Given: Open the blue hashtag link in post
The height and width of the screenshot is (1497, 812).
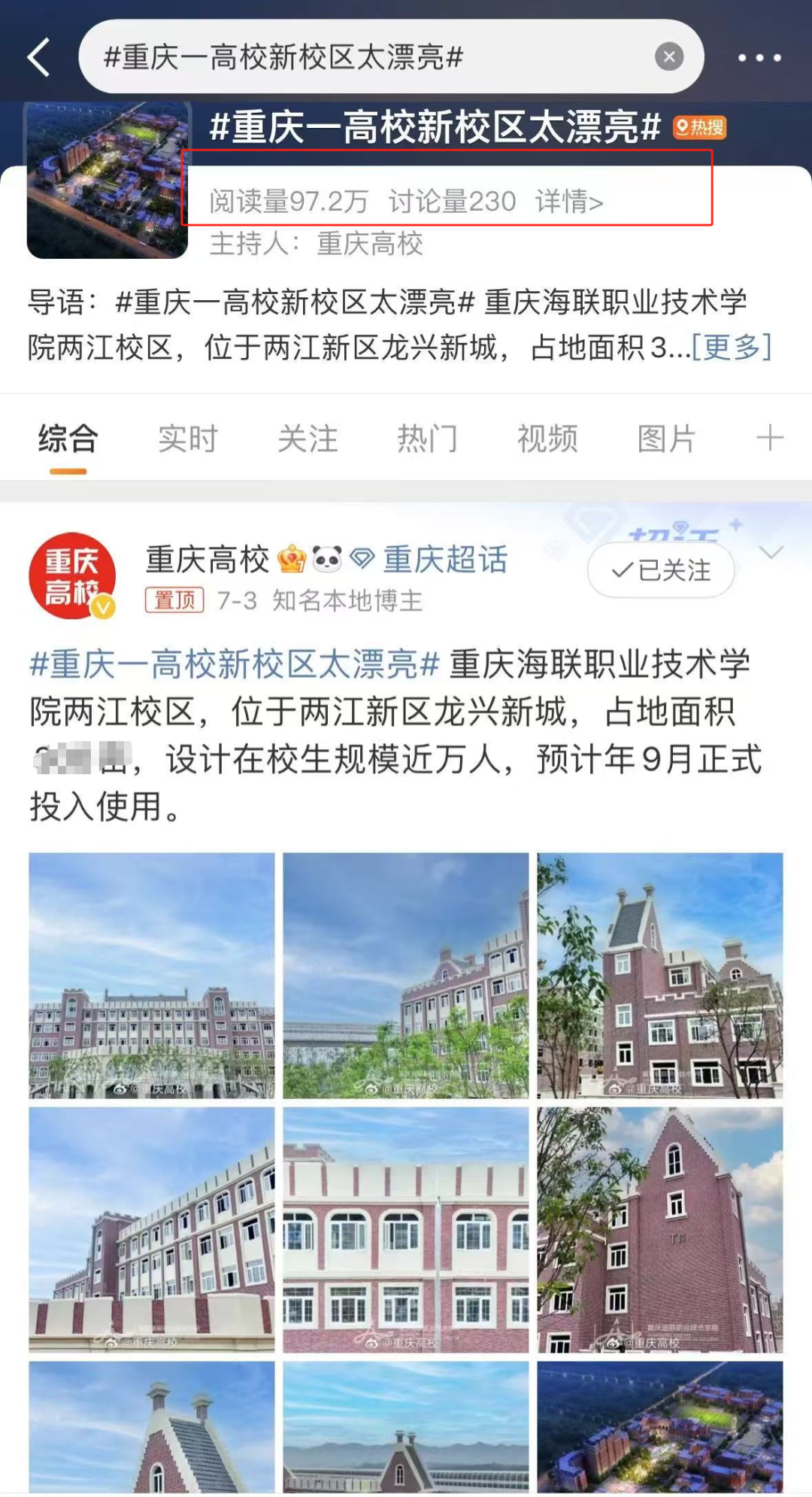Looking at the screenshot, I should (x=234, y=665).
